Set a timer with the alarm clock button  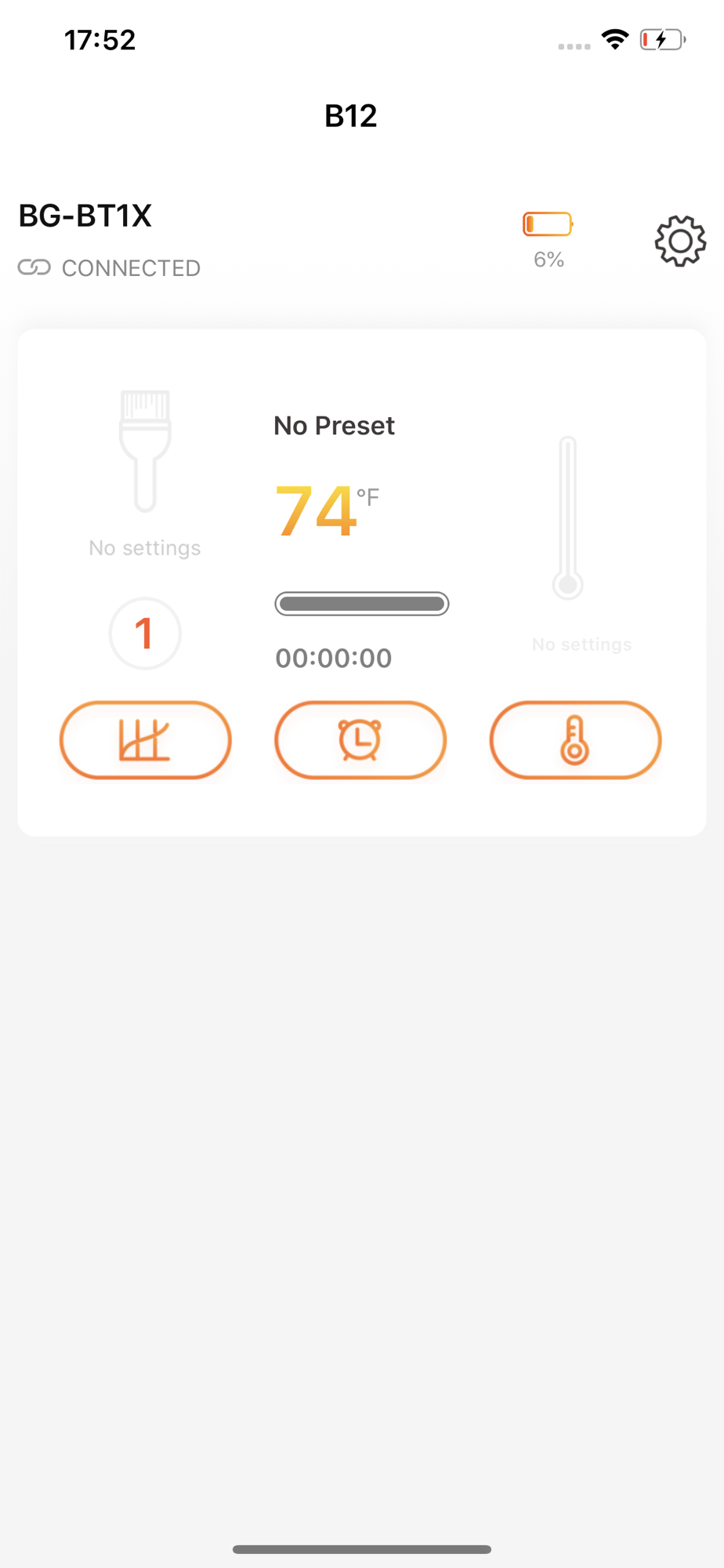(x=360, y=740)
